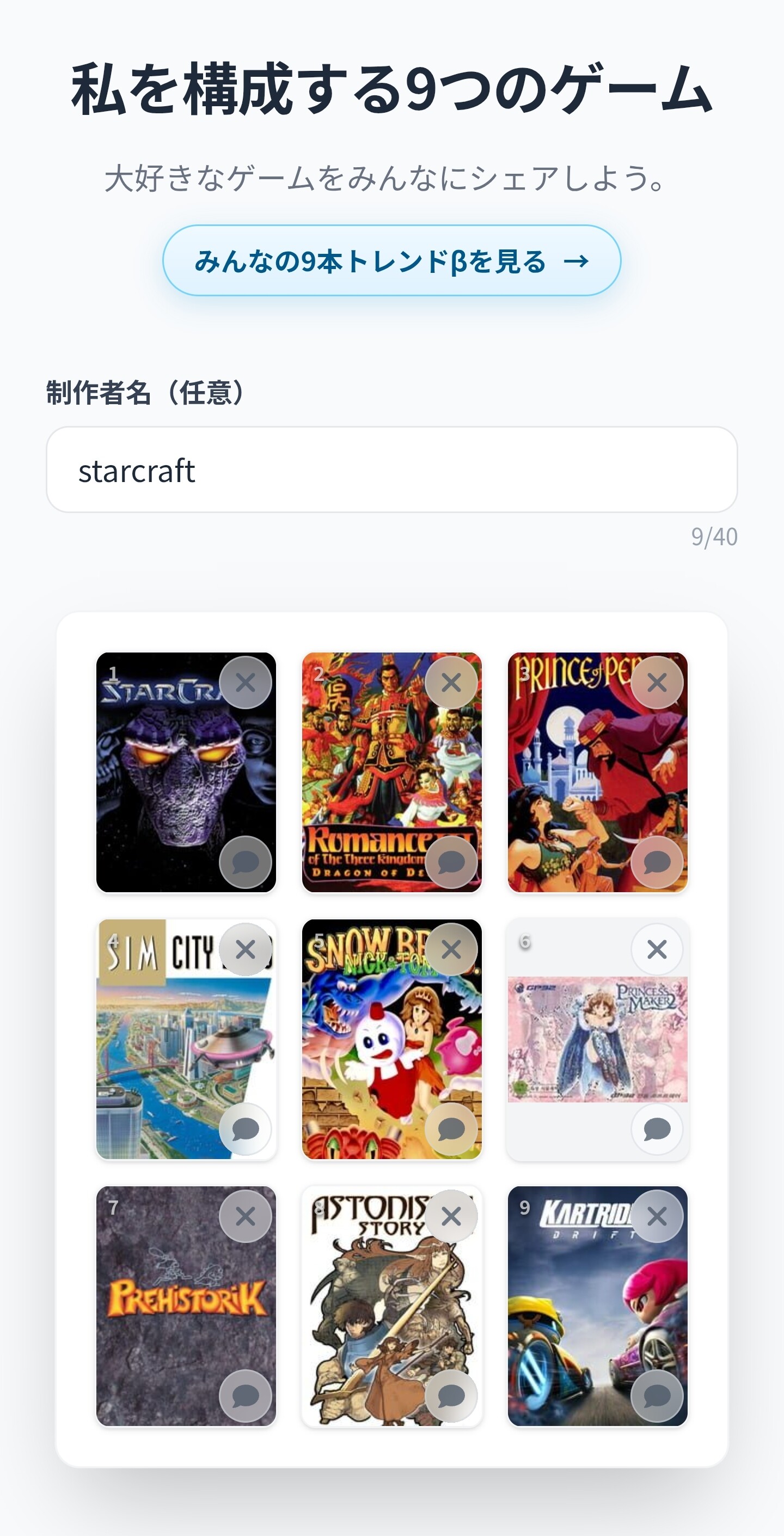
Task: Open the みんなの9本トレンドβを見る link
Action: pyautogui.click(x=391, y=260)
